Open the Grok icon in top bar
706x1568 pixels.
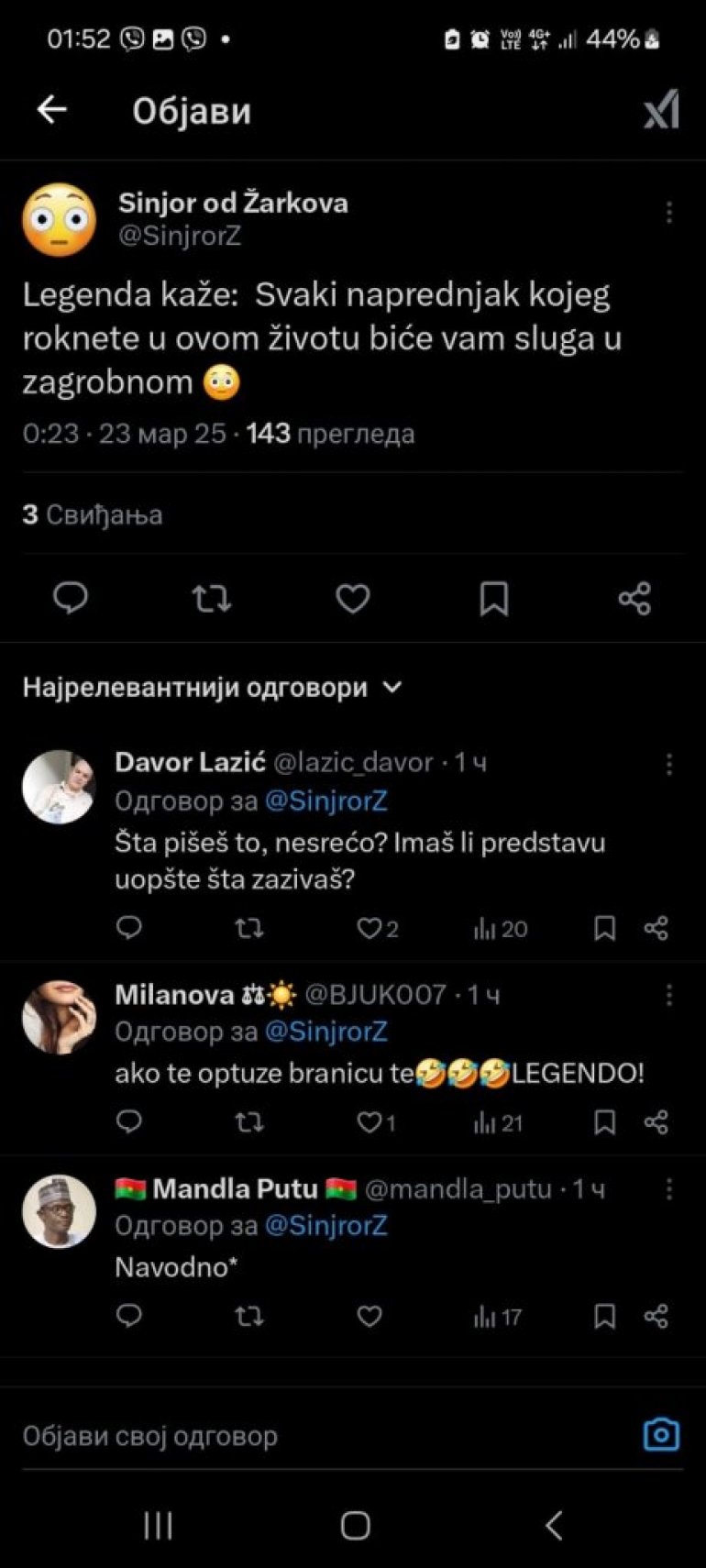pos(661,110)
